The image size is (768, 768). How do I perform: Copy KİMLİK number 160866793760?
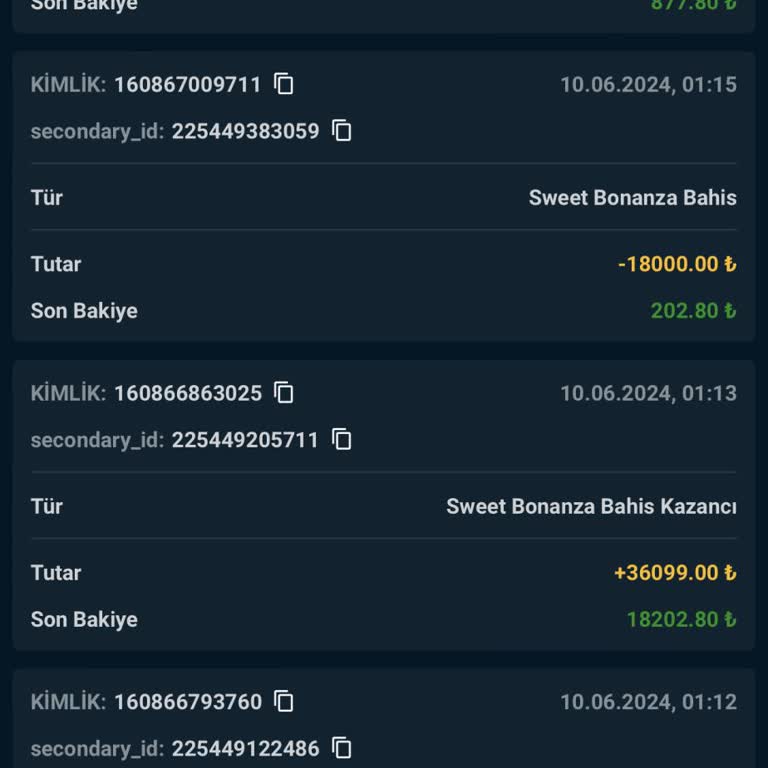pyautogui.click(x=284, y=702)
